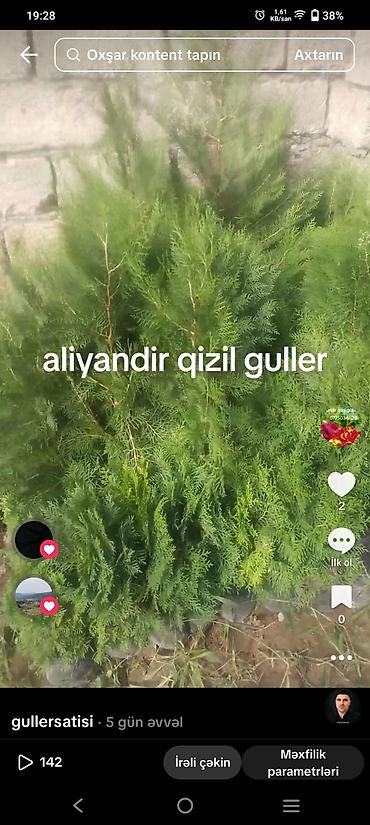Like the video with the heart icon

click(342, 484)
